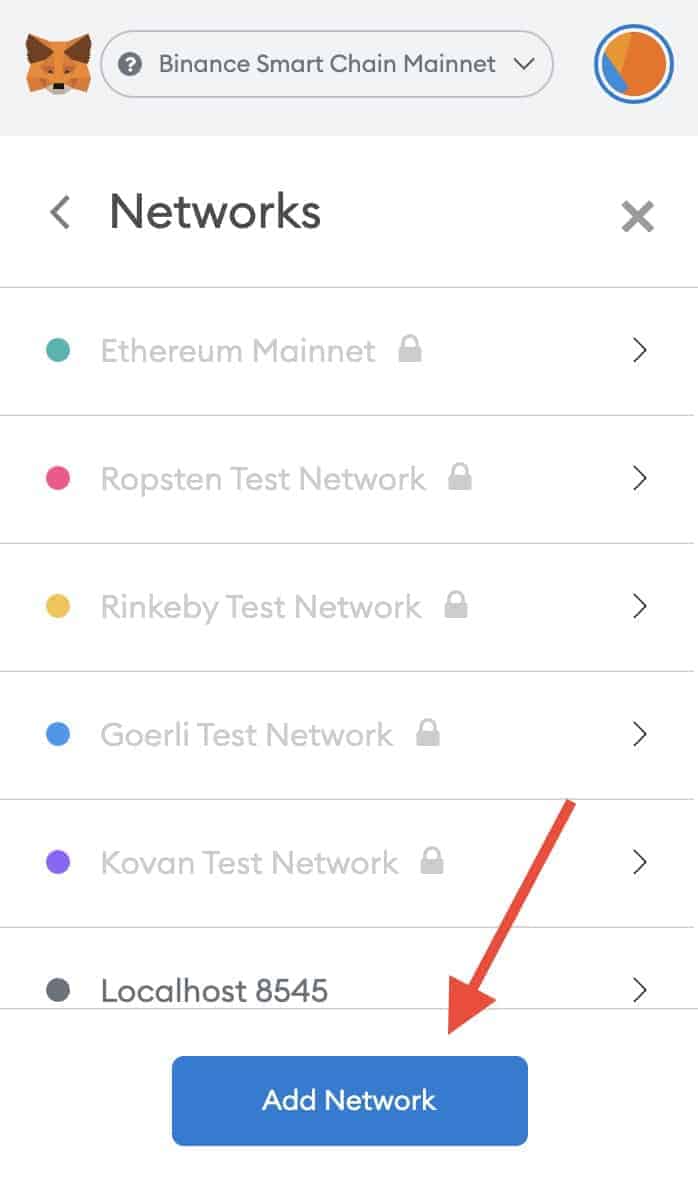The image size is (698, 1180).
Task: Open Ropsten Test Network details
Action: (x=347, y=479)
